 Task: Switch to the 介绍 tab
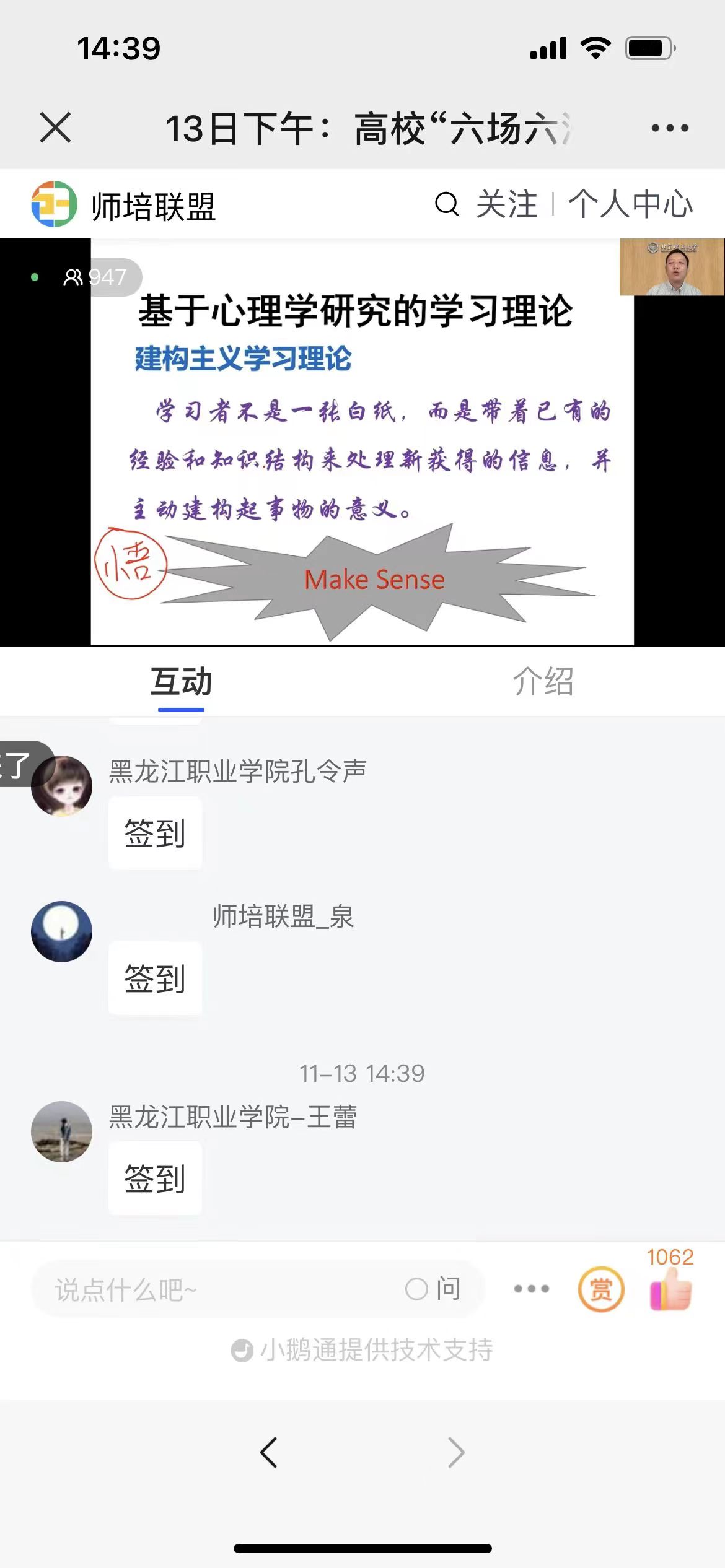coord(543,682)
